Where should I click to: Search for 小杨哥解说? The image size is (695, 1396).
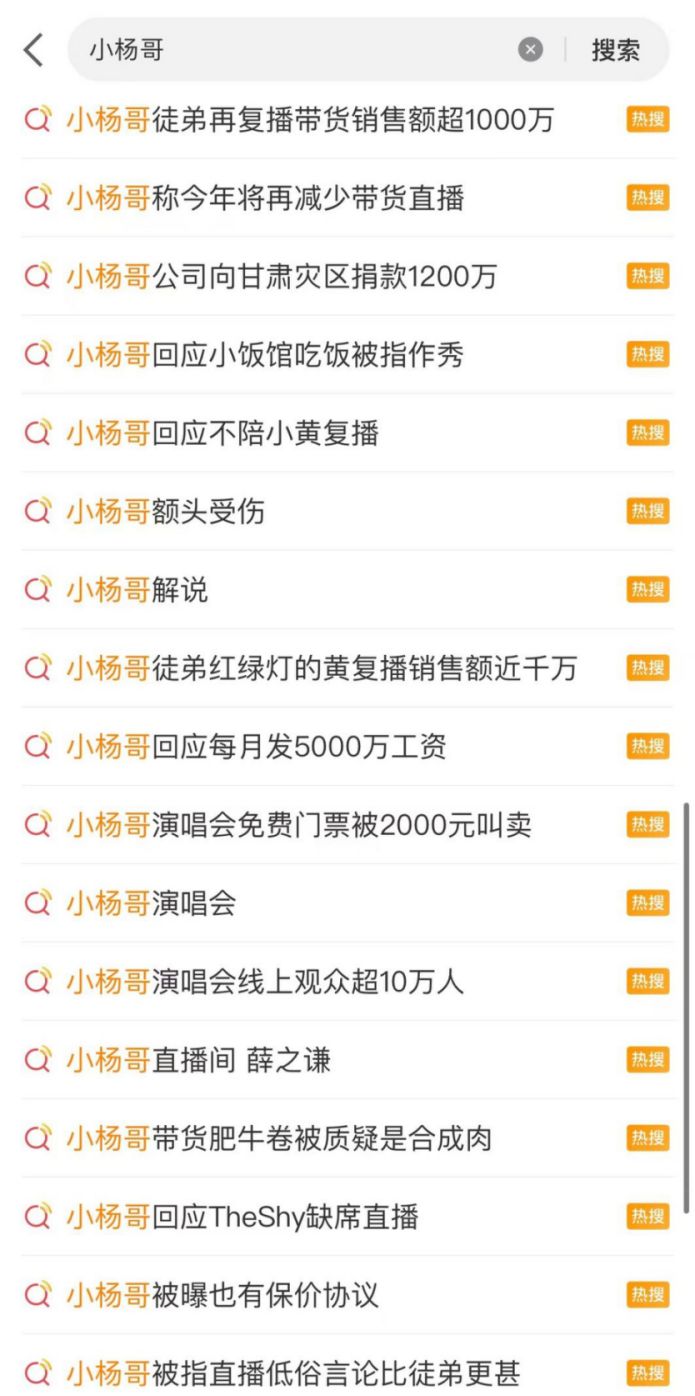tap(137, 589)
